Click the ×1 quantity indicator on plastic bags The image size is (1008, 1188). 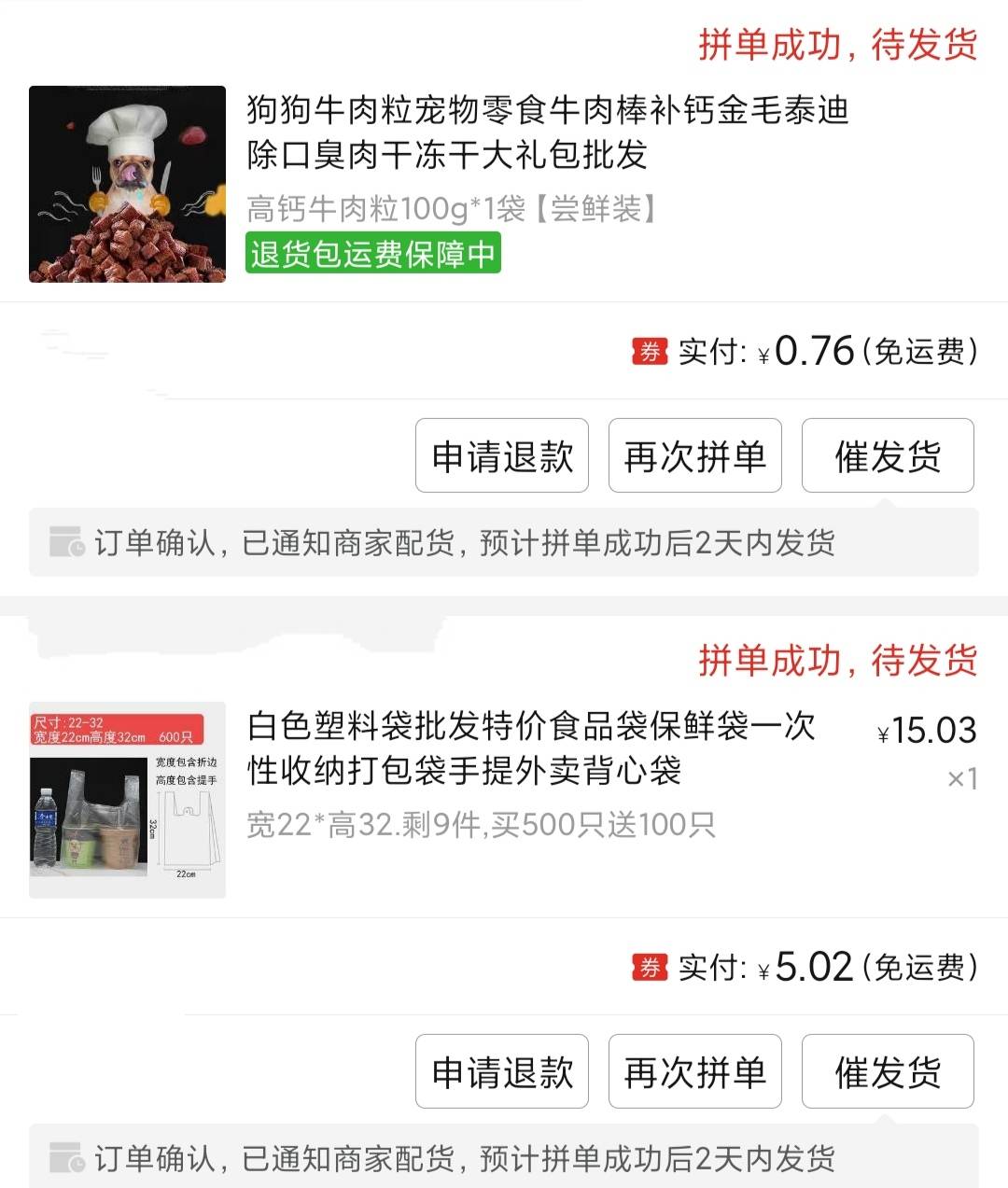click(961, 777)
